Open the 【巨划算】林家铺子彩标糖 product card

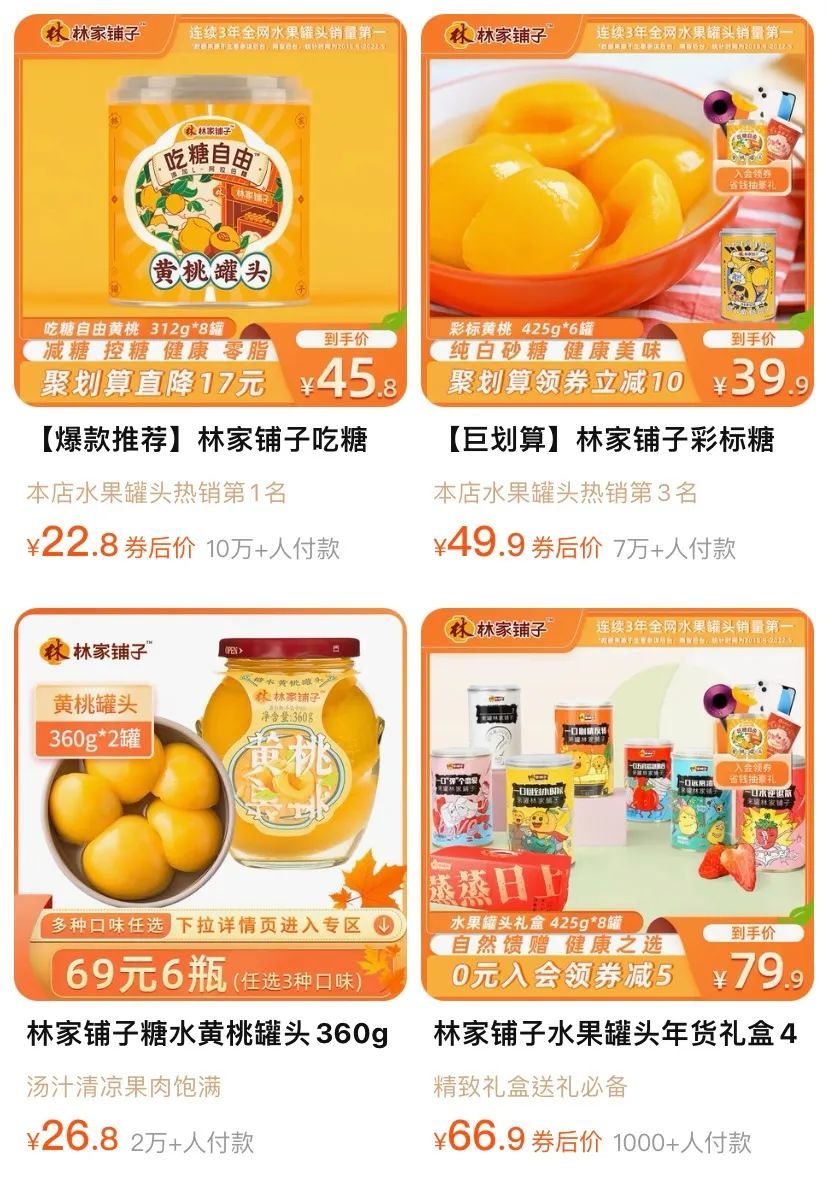point(617,210)
